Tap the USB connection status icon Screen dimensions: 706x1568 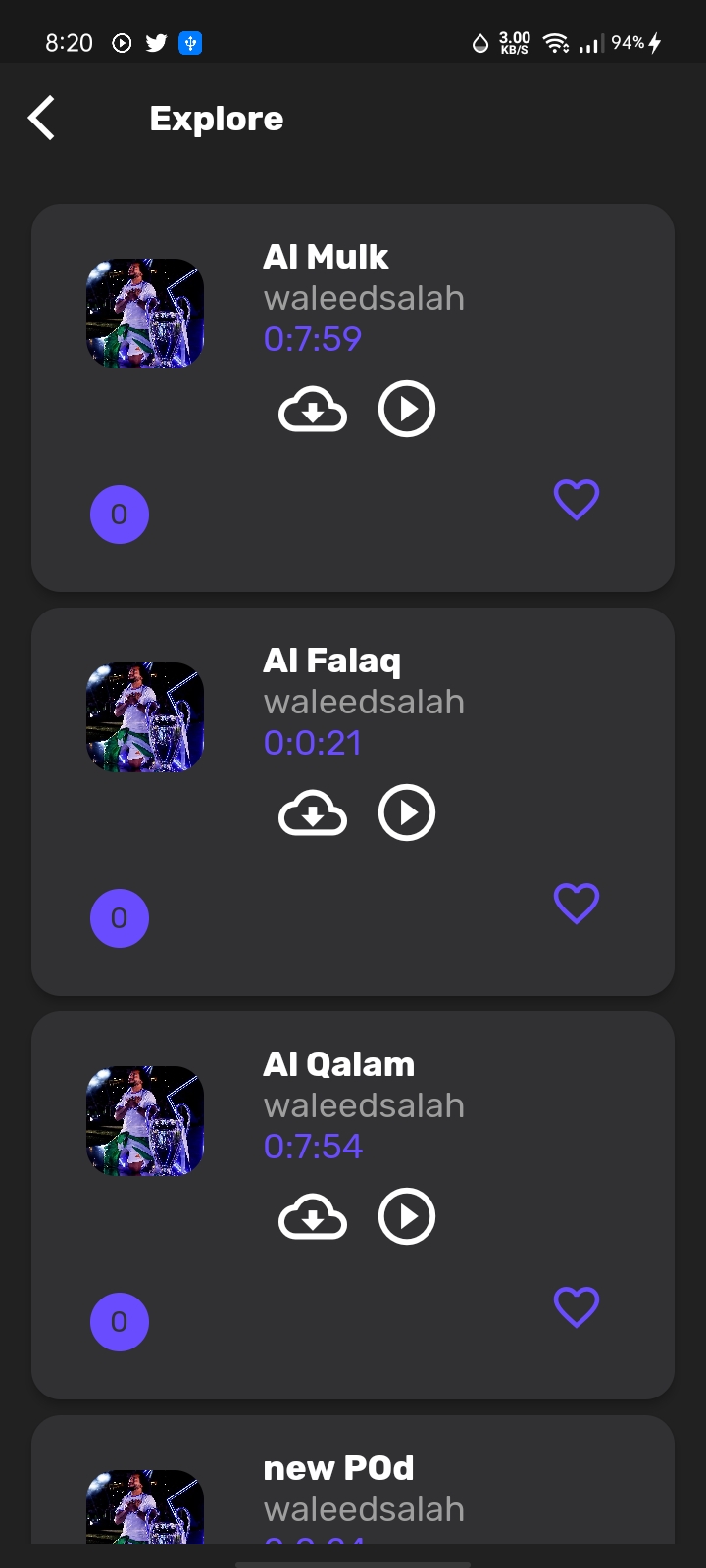pyautogui.click(x=190, y=42)
